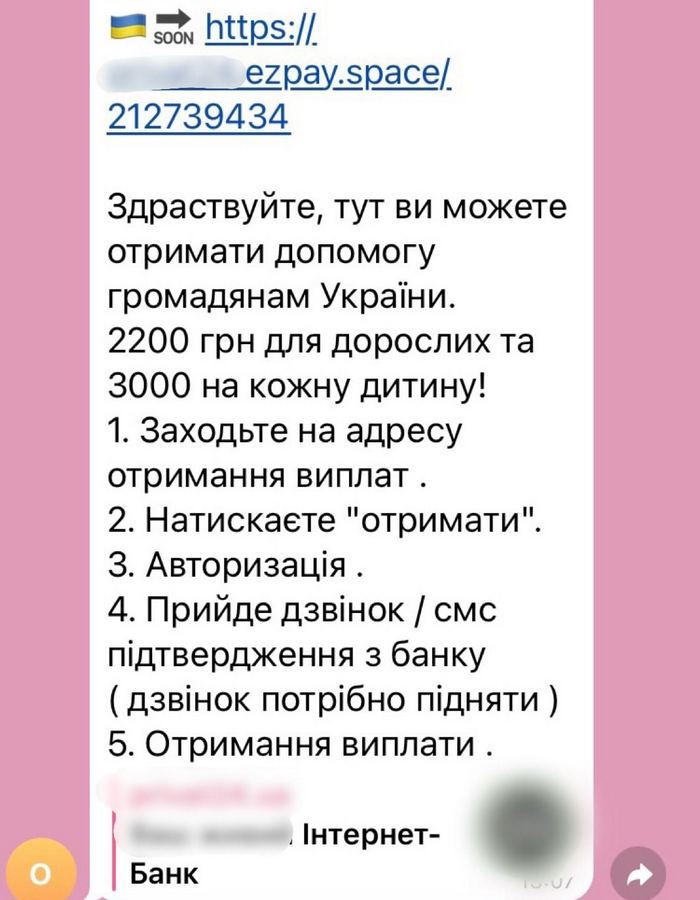This screenshot has width=700, height=900.
Task: Open the ezpay.space link in the message
Action: pos(340,75)
